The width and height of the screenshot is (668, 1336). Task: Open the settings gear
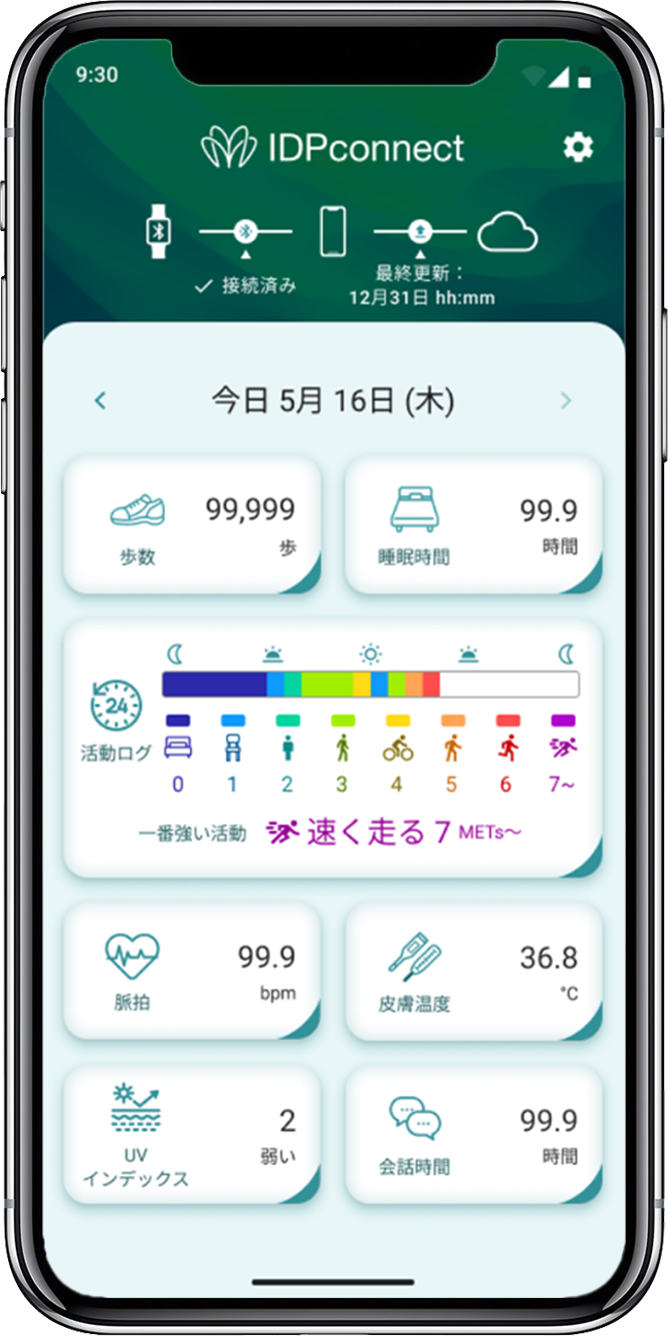click(x=577, y=148)
